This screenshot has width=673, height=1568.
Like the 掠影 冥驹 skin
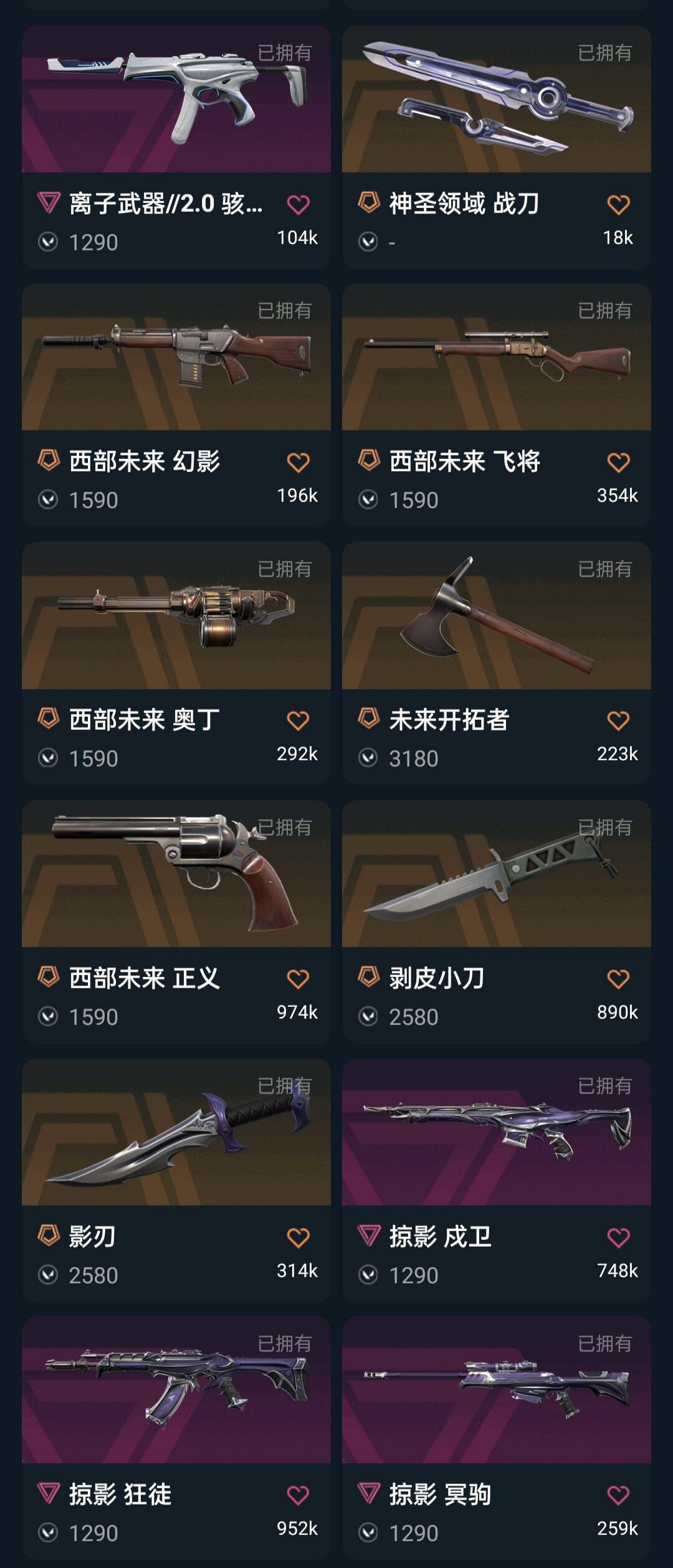[x=618, y=1496]
